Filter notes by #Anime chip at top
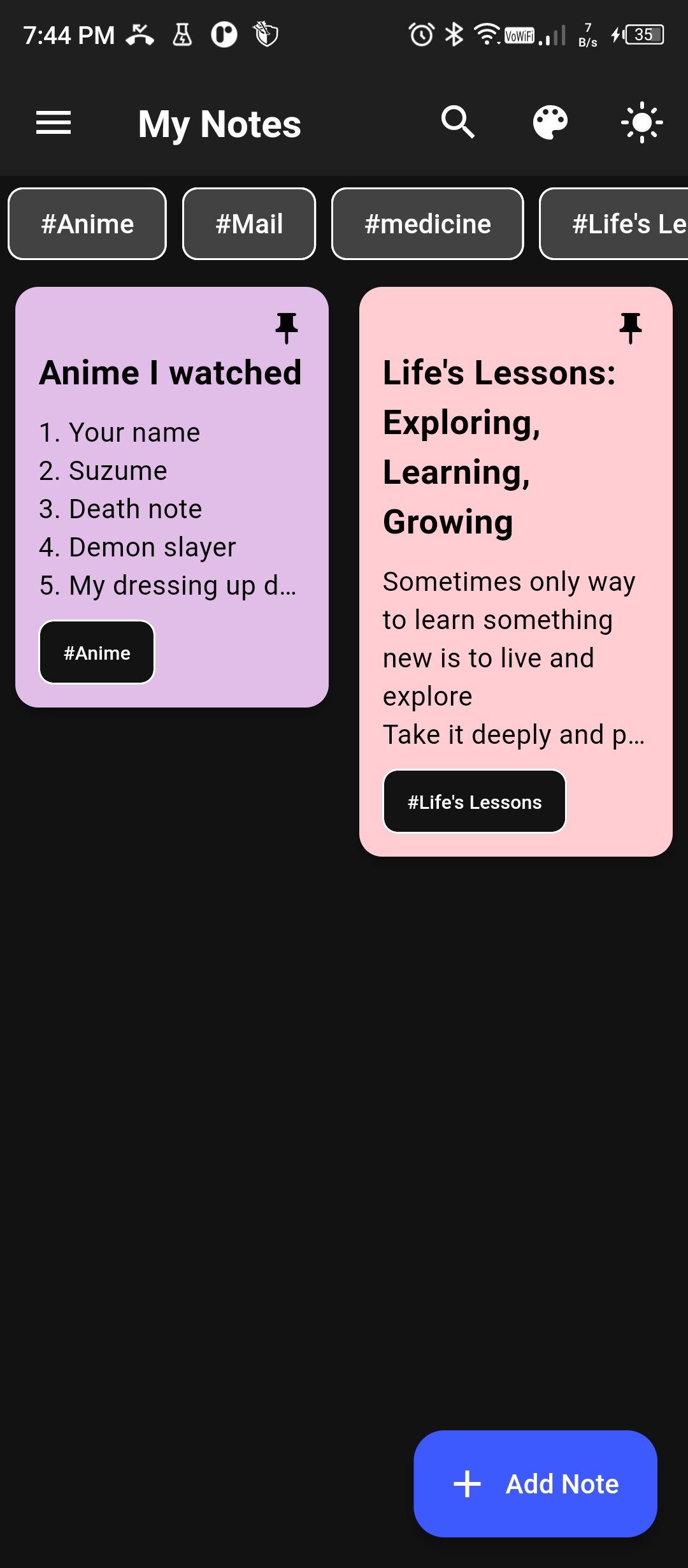 87,224
